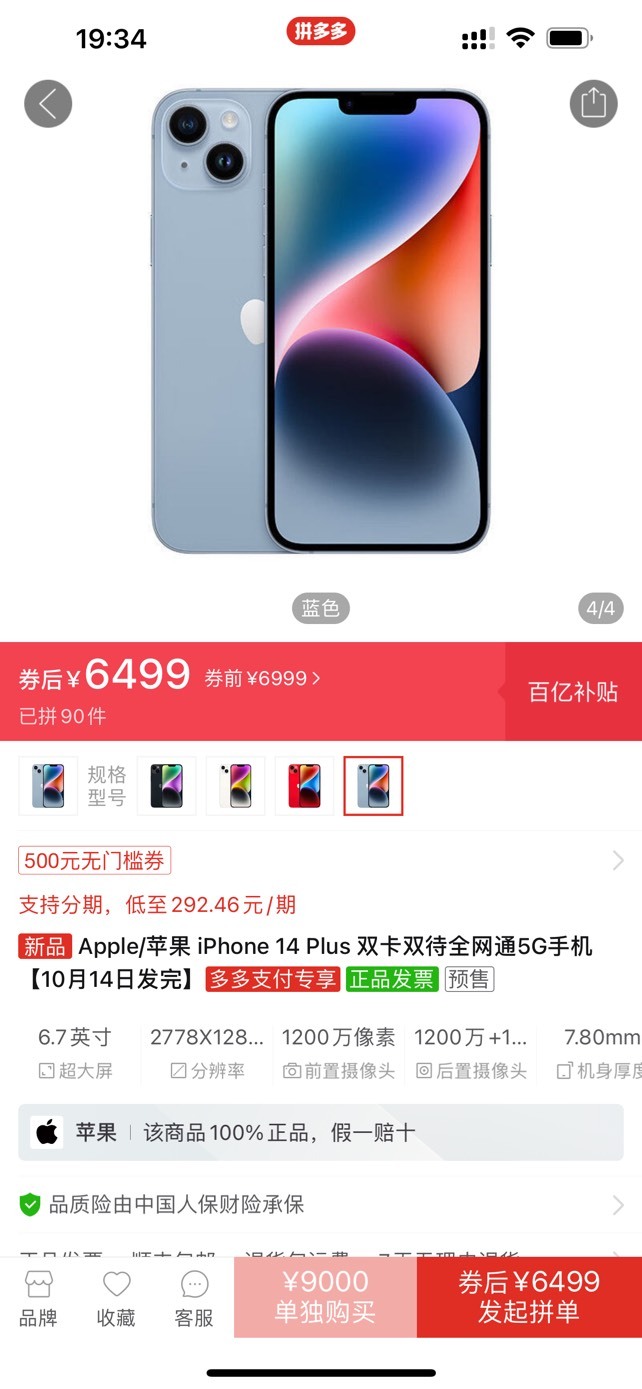642x1389 pixels.
Task: Open the 百亿补贴 banner
Action: (x=573, y=692)
